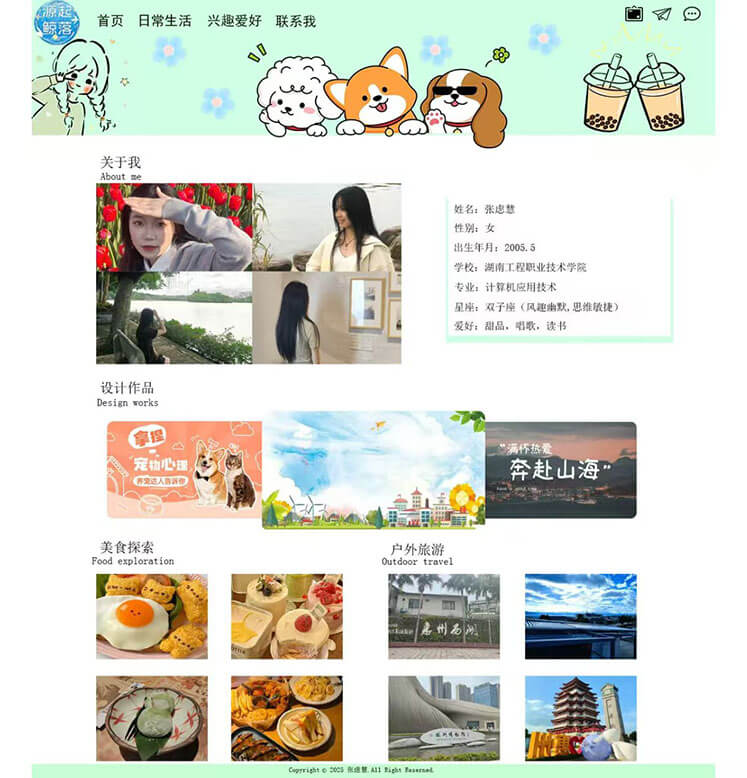Open the chat bubble message icon
Image resolution: width=747 pixels, height=778 pixels.
coord(692,14)
